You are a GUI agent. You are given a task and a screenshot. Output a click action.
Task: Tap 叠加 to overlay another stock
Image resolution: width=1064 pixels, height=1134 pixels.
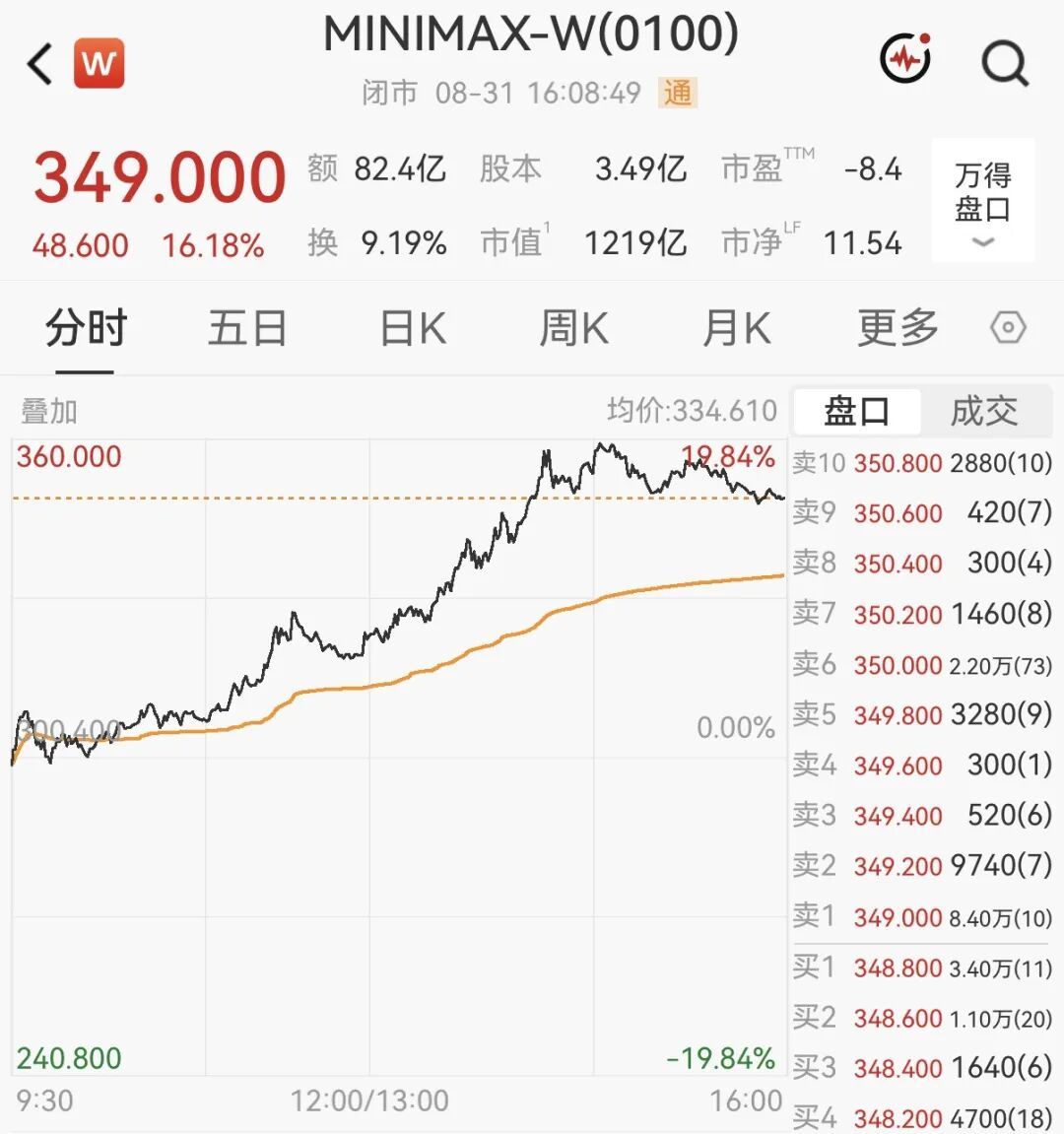[x=49, y=412]
